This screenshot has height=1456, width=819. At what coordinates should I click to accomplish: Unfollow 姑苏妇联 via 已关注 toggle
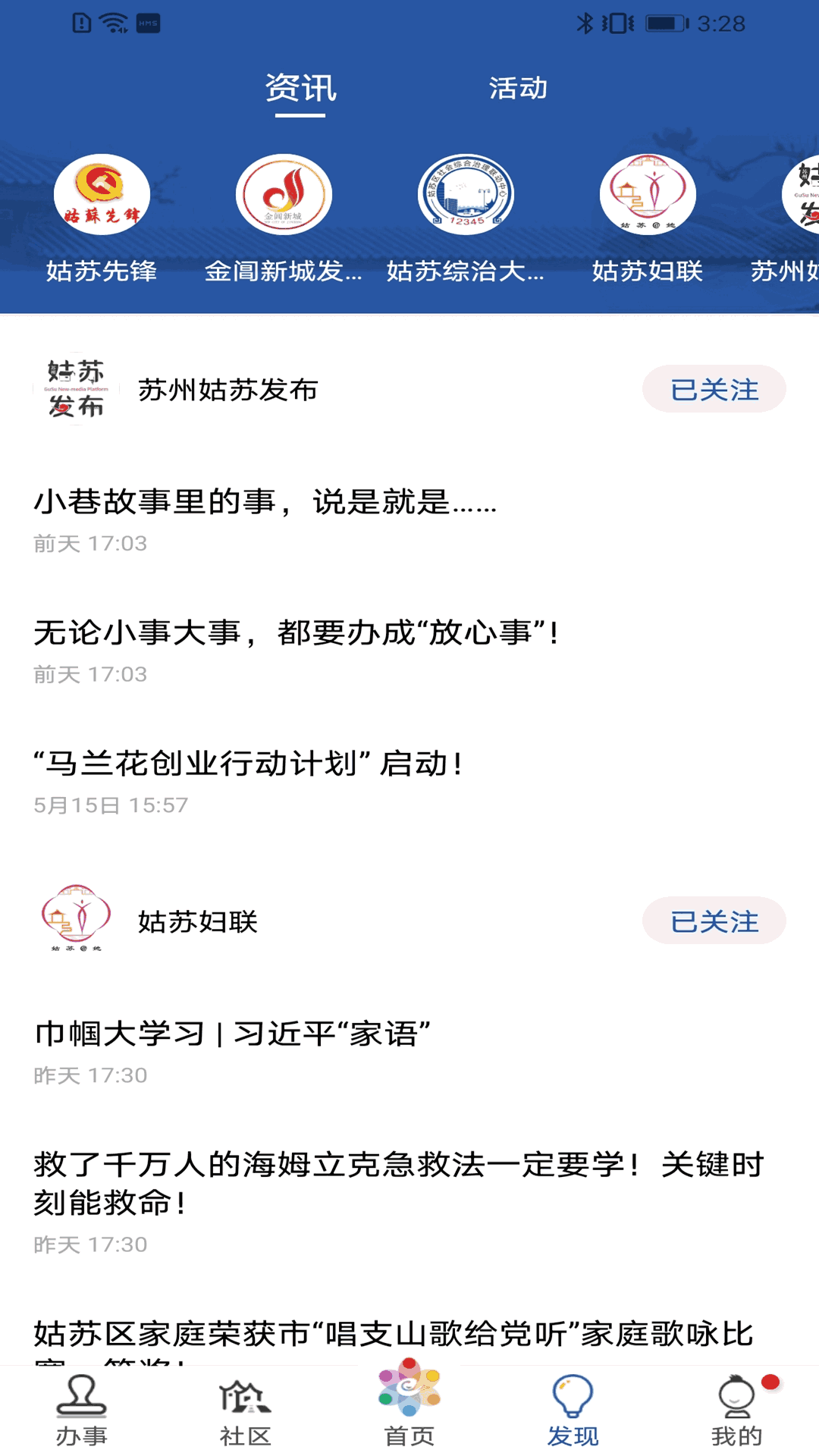tap(714, 920)
